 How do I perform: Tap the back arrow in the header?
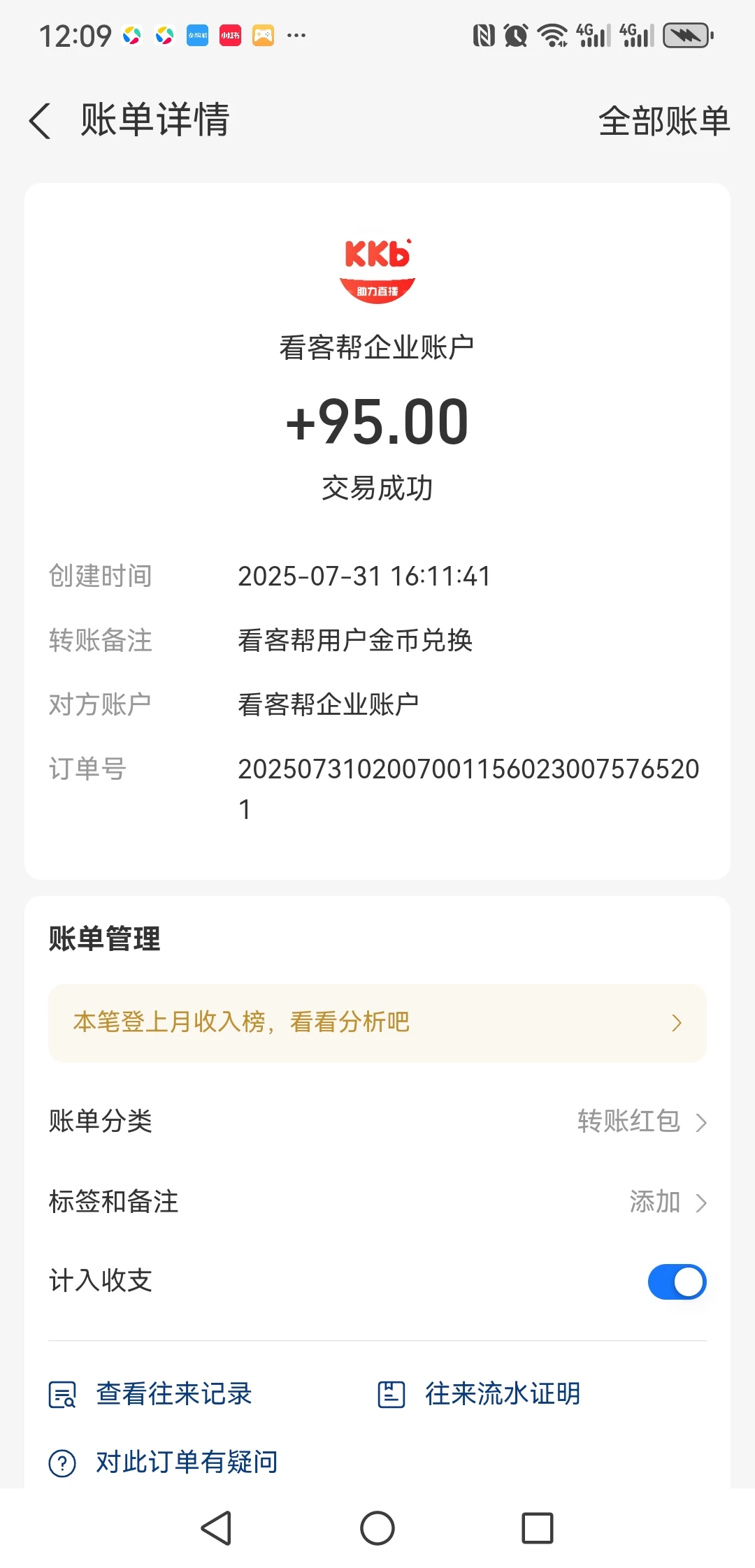tap(40, 120)
